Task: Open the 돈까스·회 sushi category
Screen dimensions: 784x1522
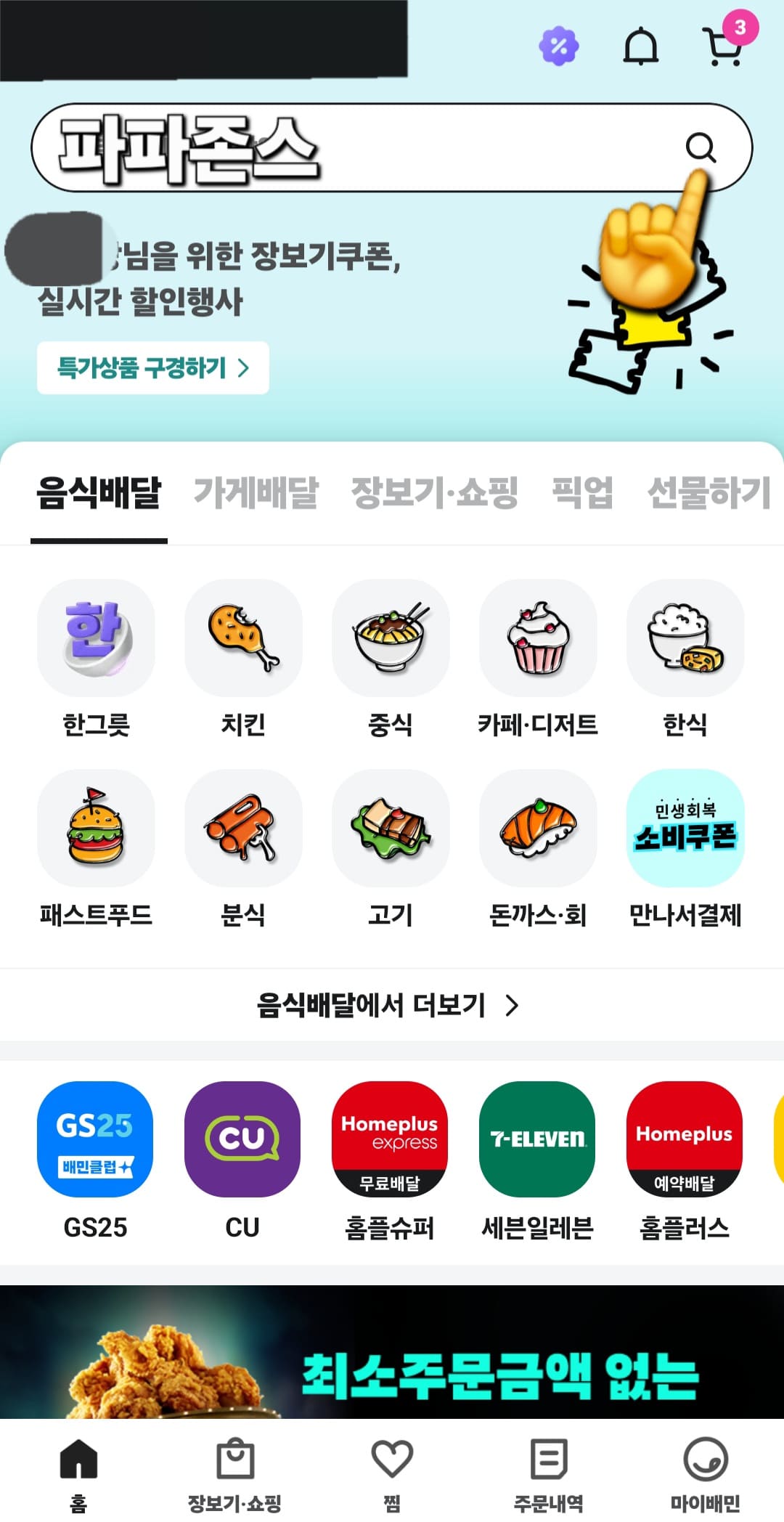Action: click(x=537, y=828)
